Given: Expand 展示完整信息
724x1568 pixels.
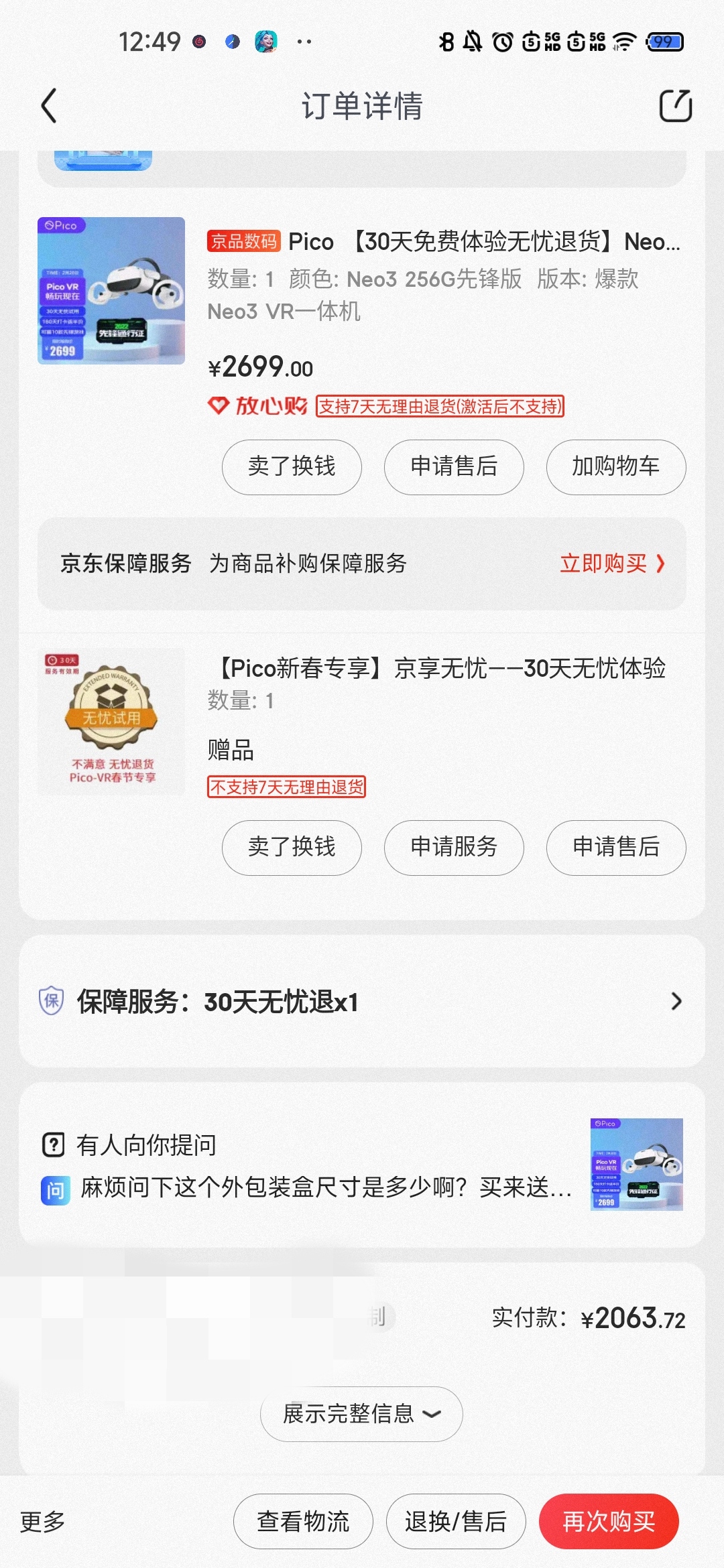Looking at the screenshot, I should pyautogui.click(x=361, y=1414).
